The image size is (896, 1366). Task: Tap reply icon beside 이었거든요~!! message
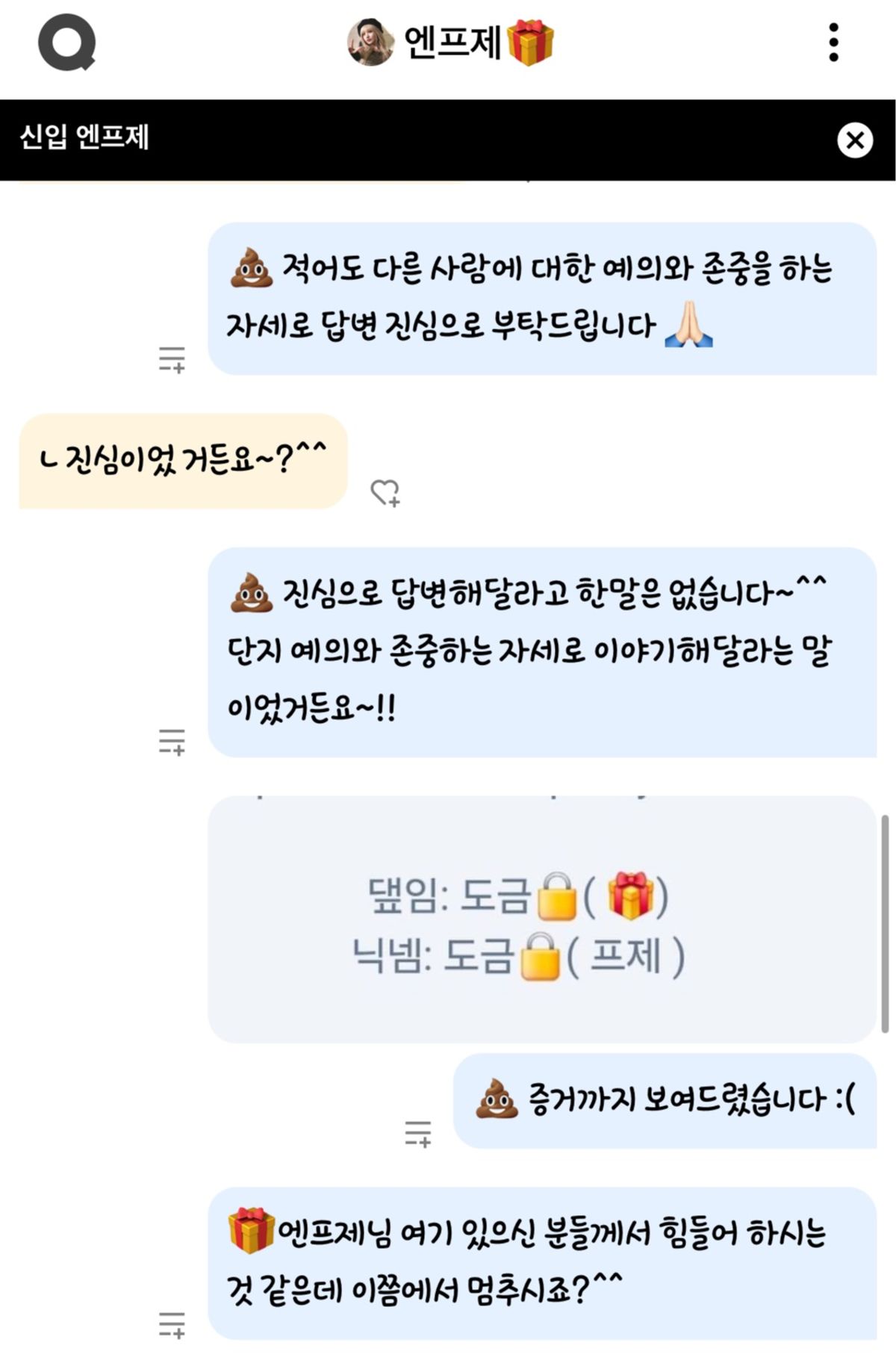pyautogui.click(x=172, y=742)
